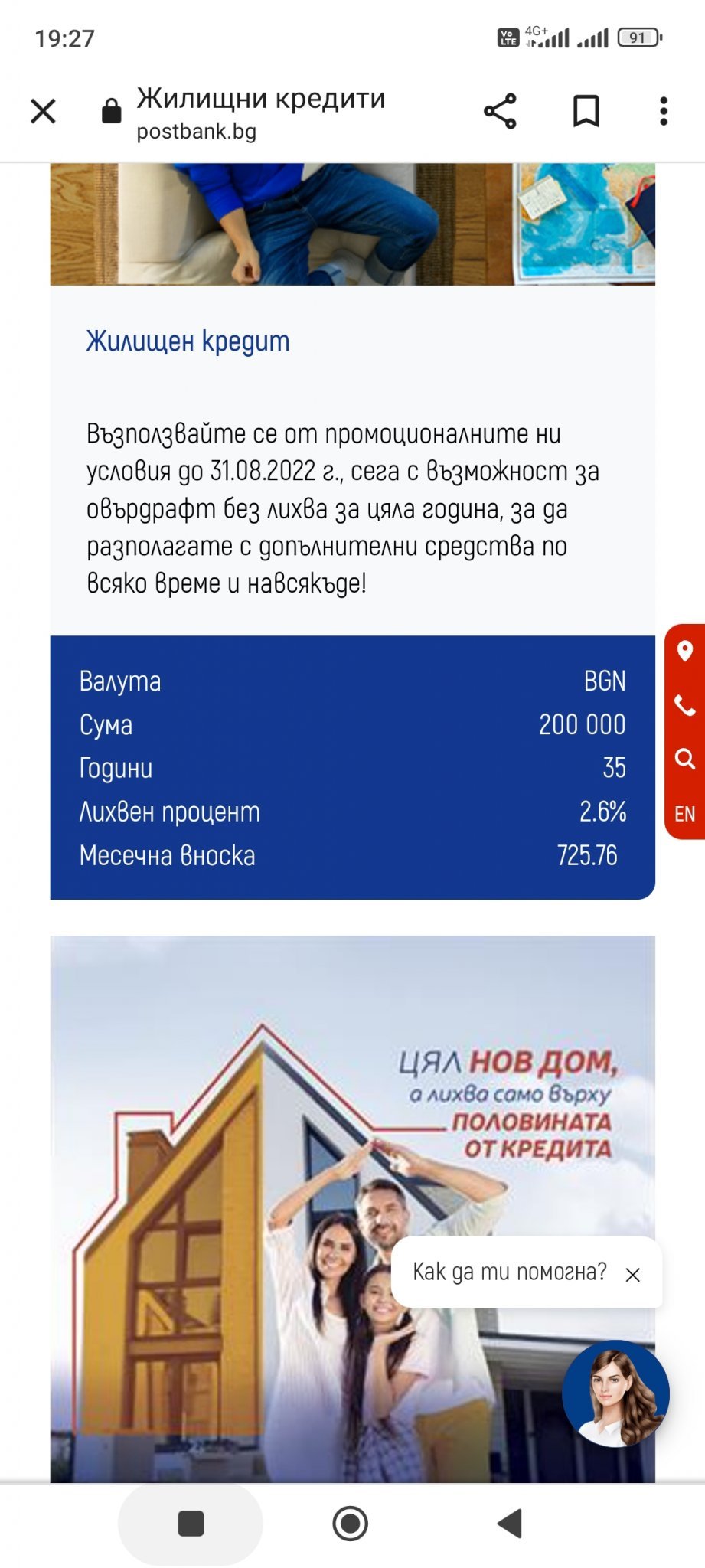This screenshot has width=705, height=1568.
Task: Open the recent apps overview
Action: point(191,1524)
